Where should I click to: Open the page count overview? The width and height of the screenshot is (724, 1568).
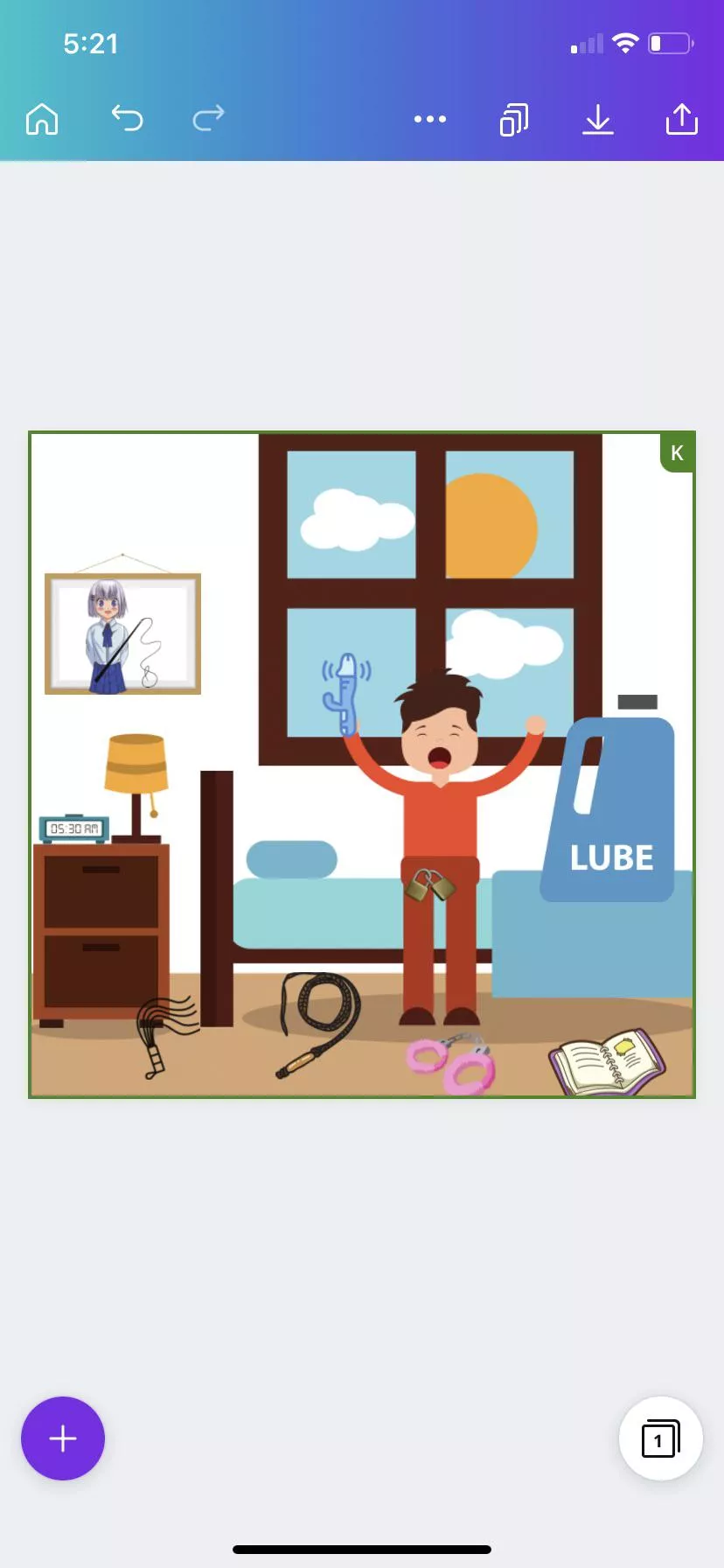coord(660,1438)
